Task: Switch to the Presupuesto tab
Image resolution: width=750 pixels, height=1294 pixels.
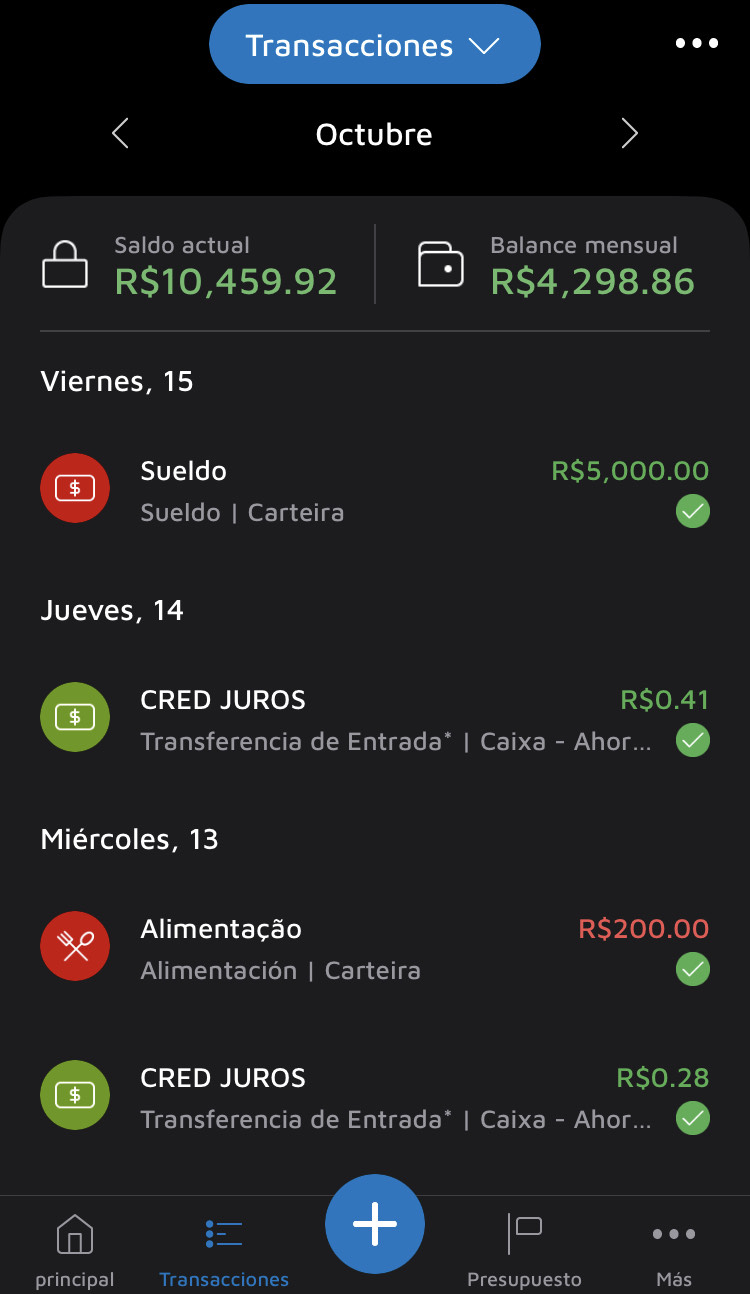Action: point(524,1249)
